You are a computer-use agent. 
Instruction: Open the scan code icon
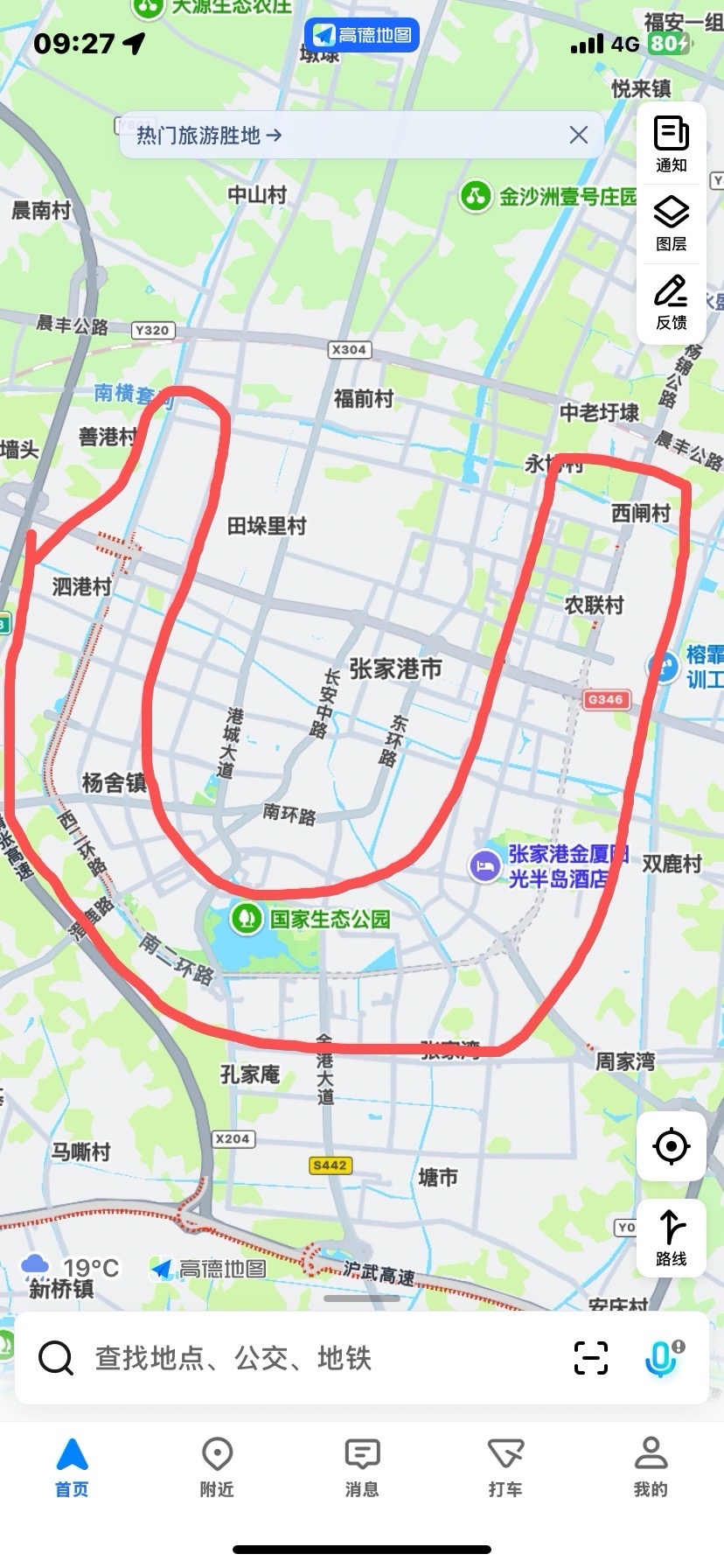(591, 1358)
